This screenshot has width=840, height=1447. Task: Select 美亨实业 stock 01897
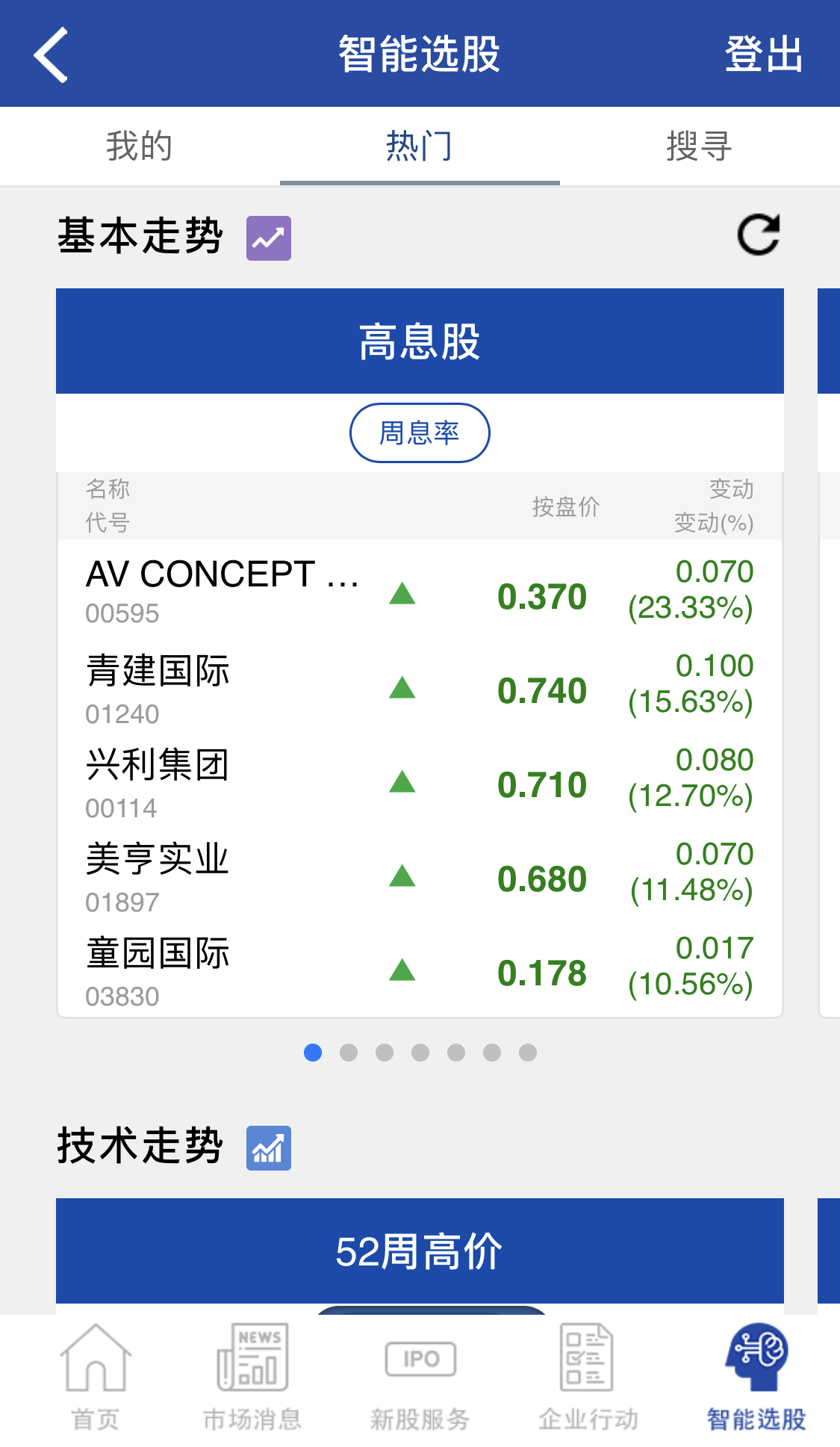coord(420,876)
